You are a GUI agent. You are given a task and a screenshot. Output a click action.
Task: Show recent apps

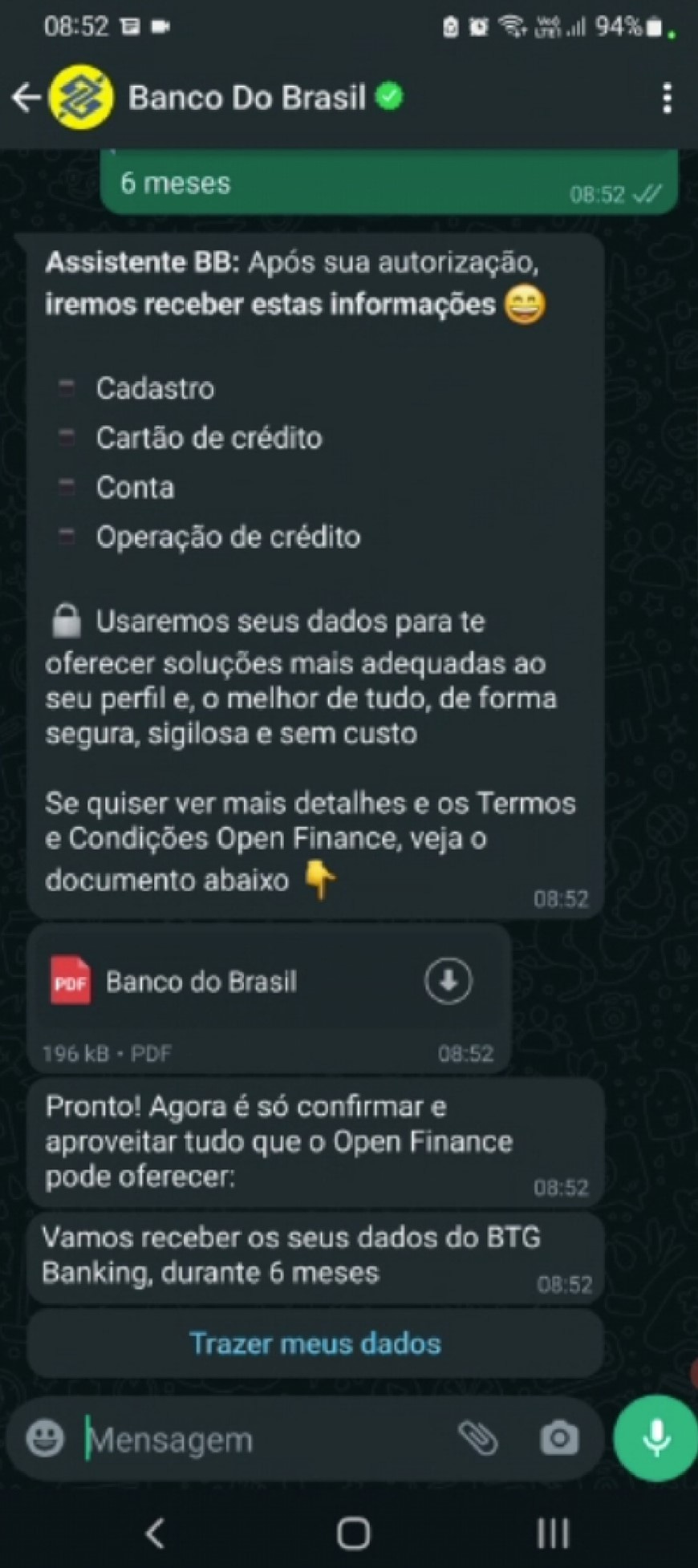[553, 1534]
